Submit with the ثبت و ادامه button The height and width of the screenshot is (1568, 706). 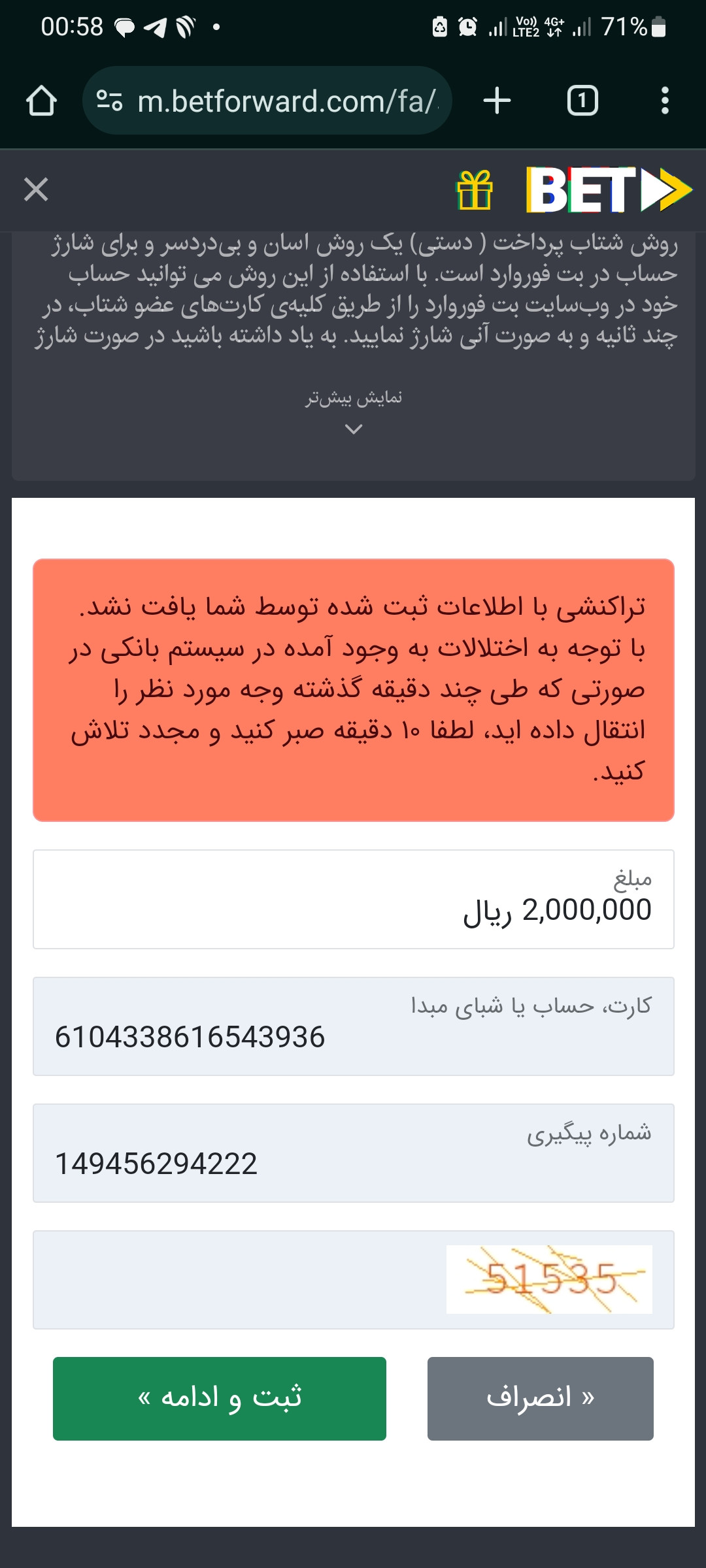220,1399
